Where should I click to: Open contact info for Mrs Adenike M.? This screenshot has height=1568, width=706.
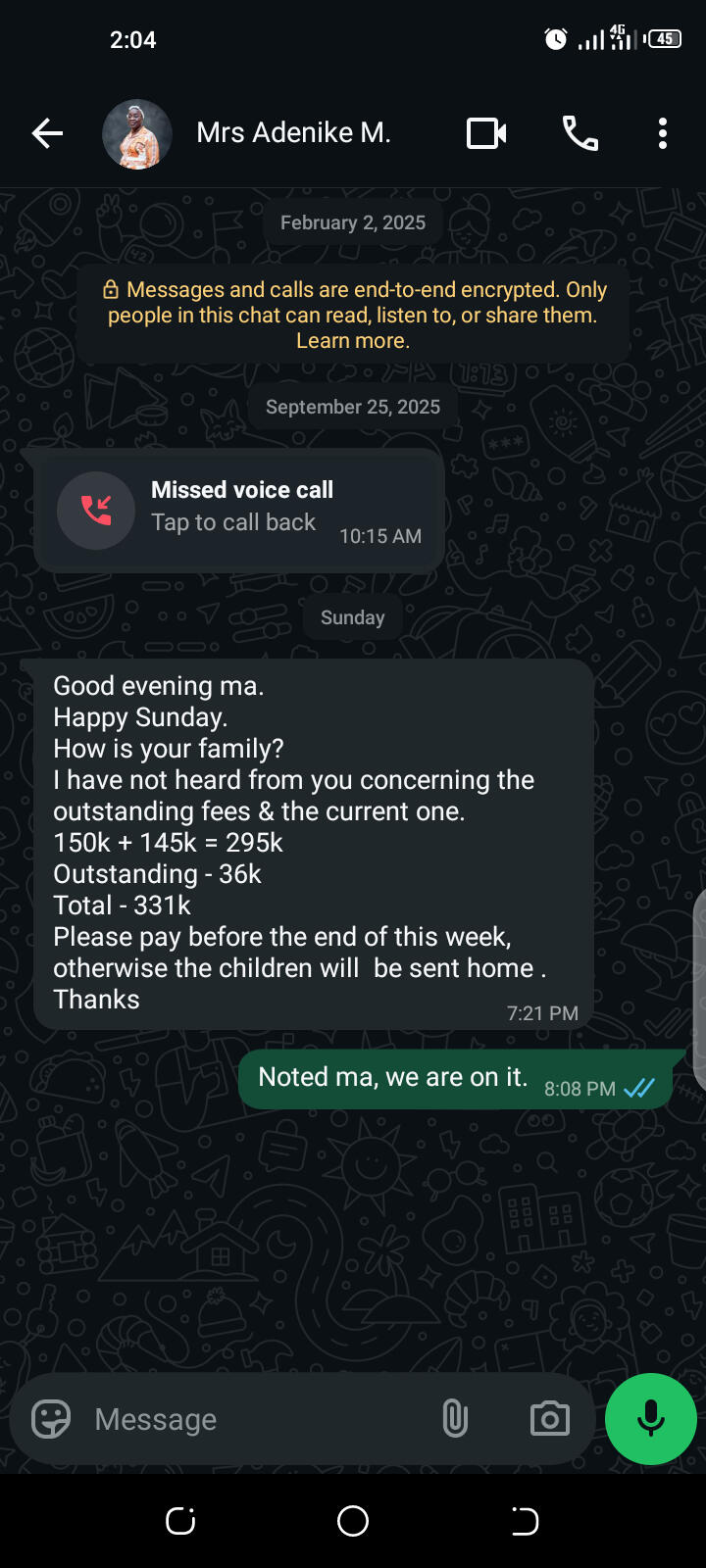point(294,133)
